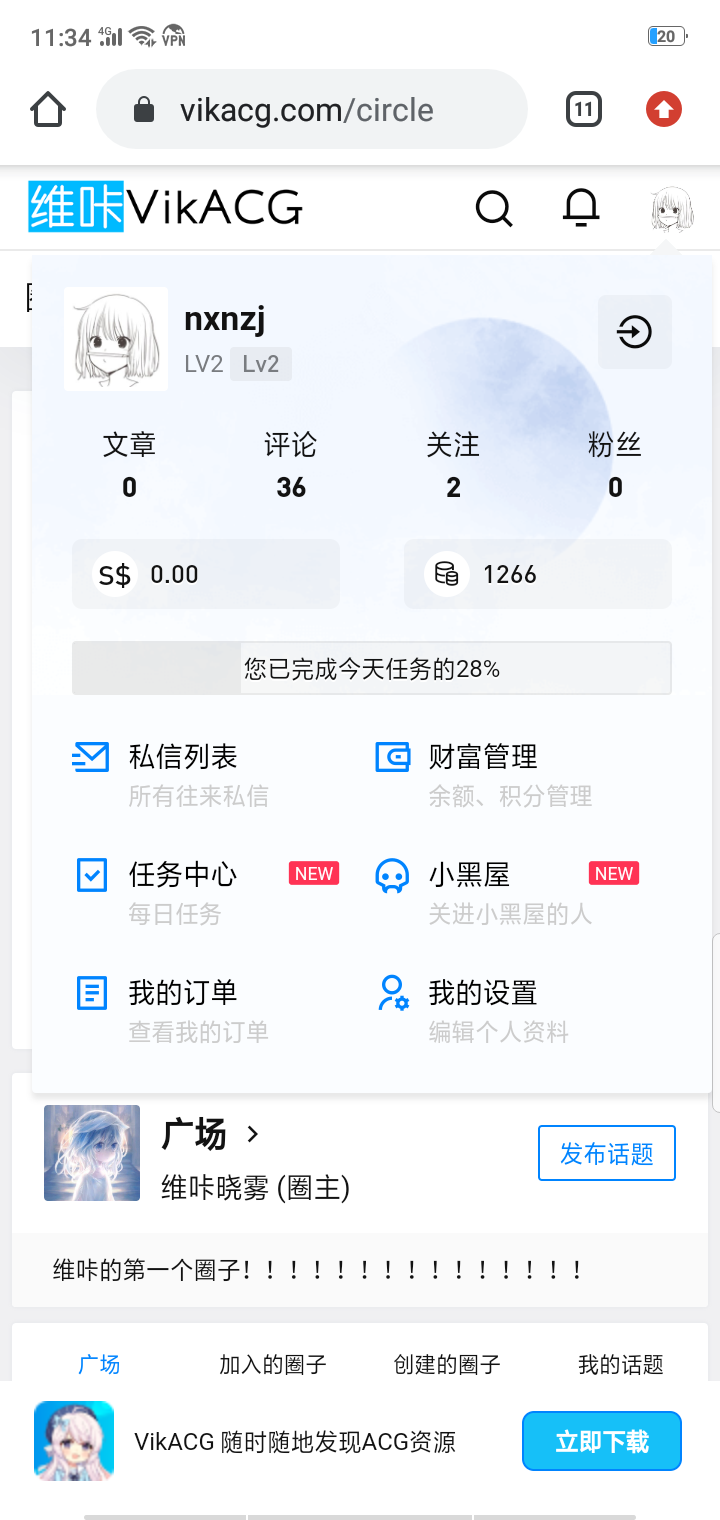Viewport: 720px width, 1520px height.
Task: Open 私信列表 private messages
Action: [x=183, y=758]
